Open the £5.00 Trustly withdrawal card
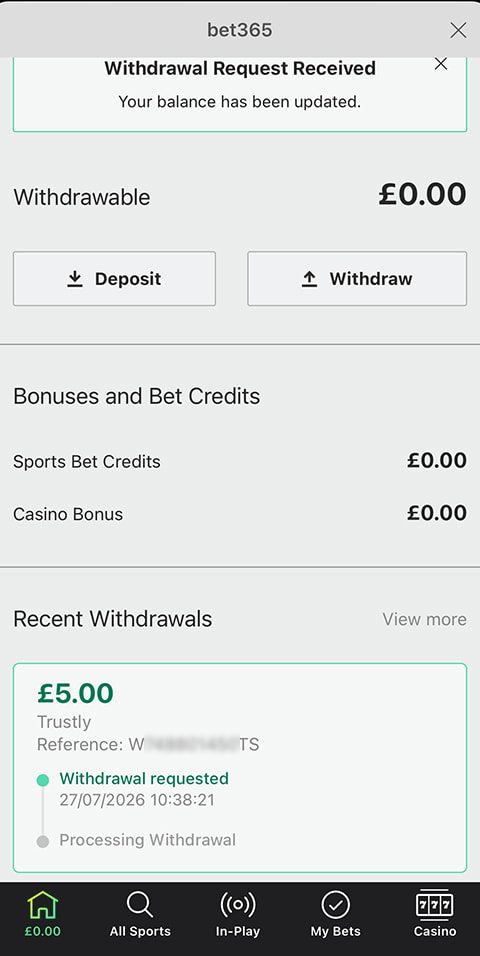The height and width of the screenshot is (956, 480). tap(240, 768)
